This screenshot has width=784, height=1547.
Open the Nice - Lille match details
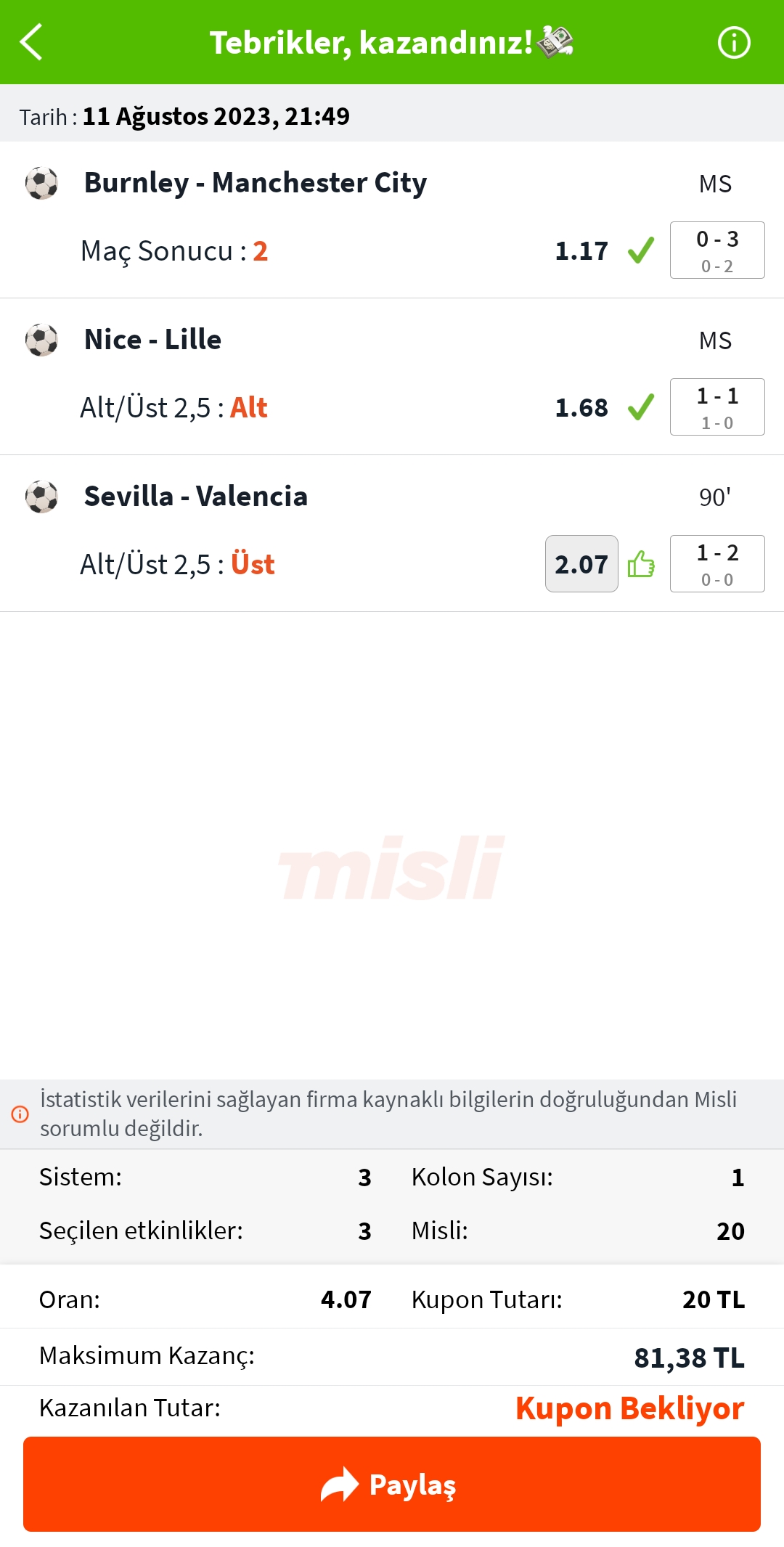[x=152, y=340]
